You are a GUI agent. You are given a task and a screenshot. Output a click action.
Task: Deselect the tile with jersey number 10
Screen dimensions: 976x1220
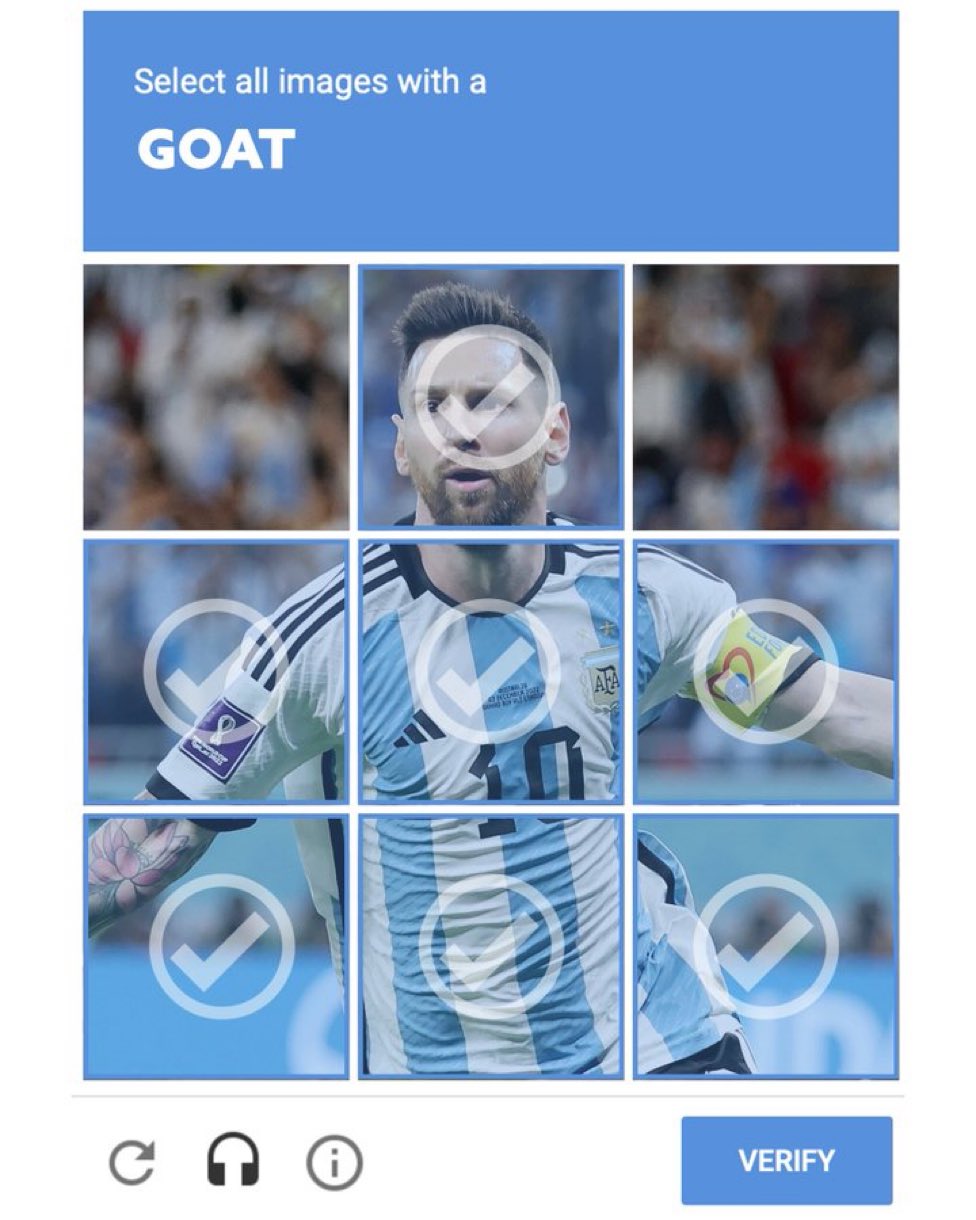pos(490,672)
